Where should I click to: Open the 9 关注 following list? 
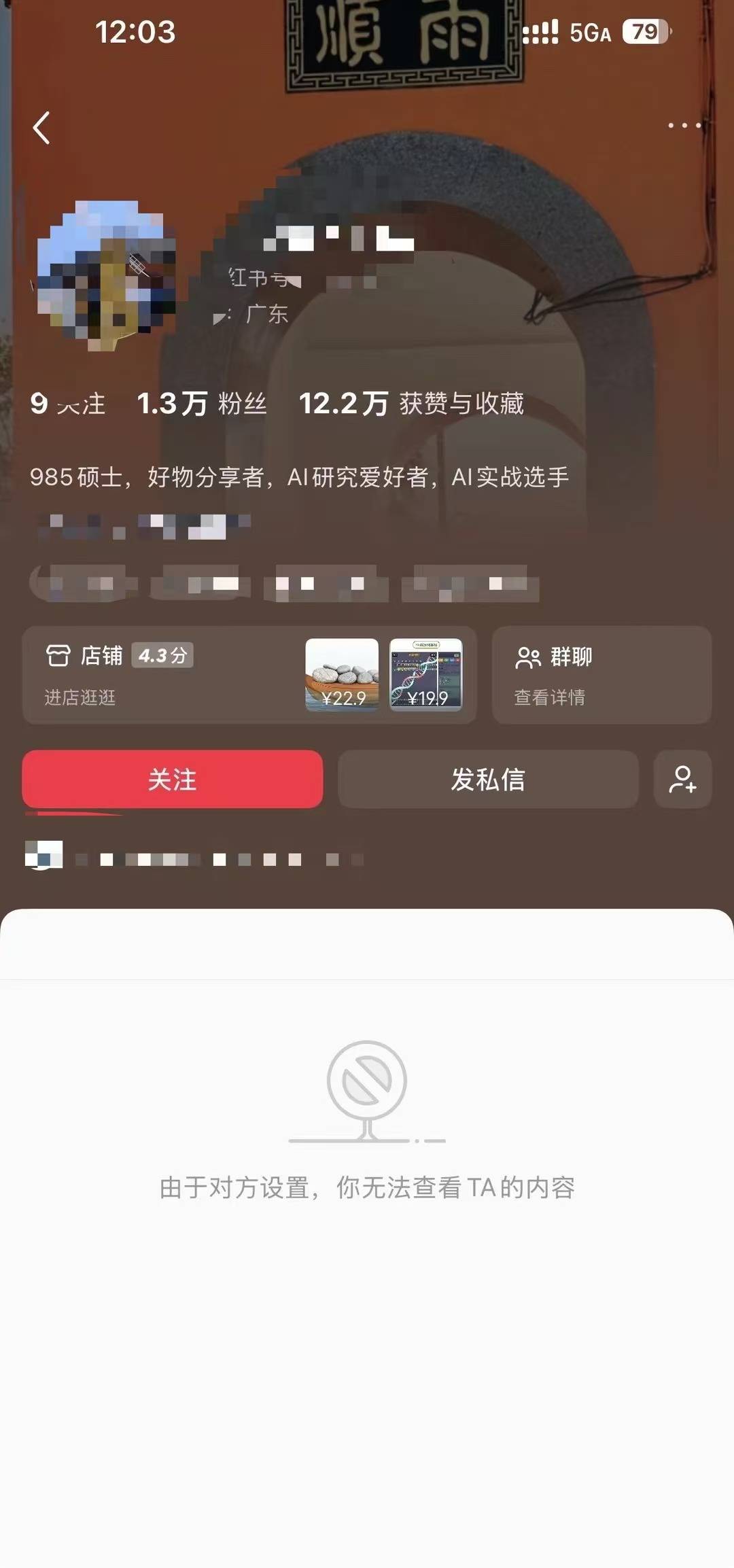[68, 404]
